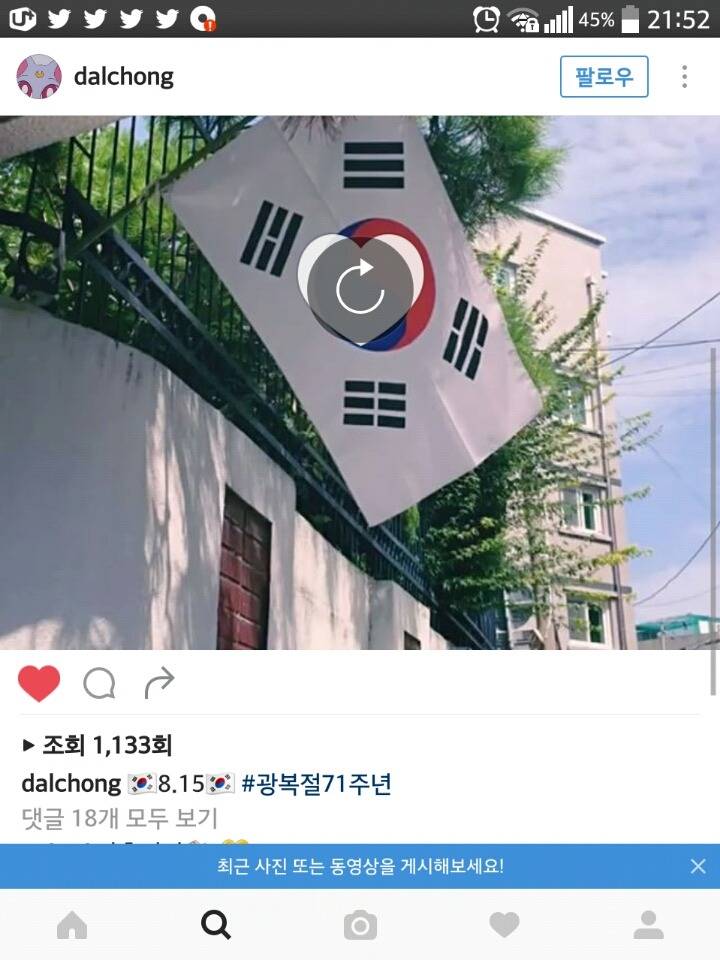Open the Profile tab
Screen dimensions: 720x960
pos(648,925)
